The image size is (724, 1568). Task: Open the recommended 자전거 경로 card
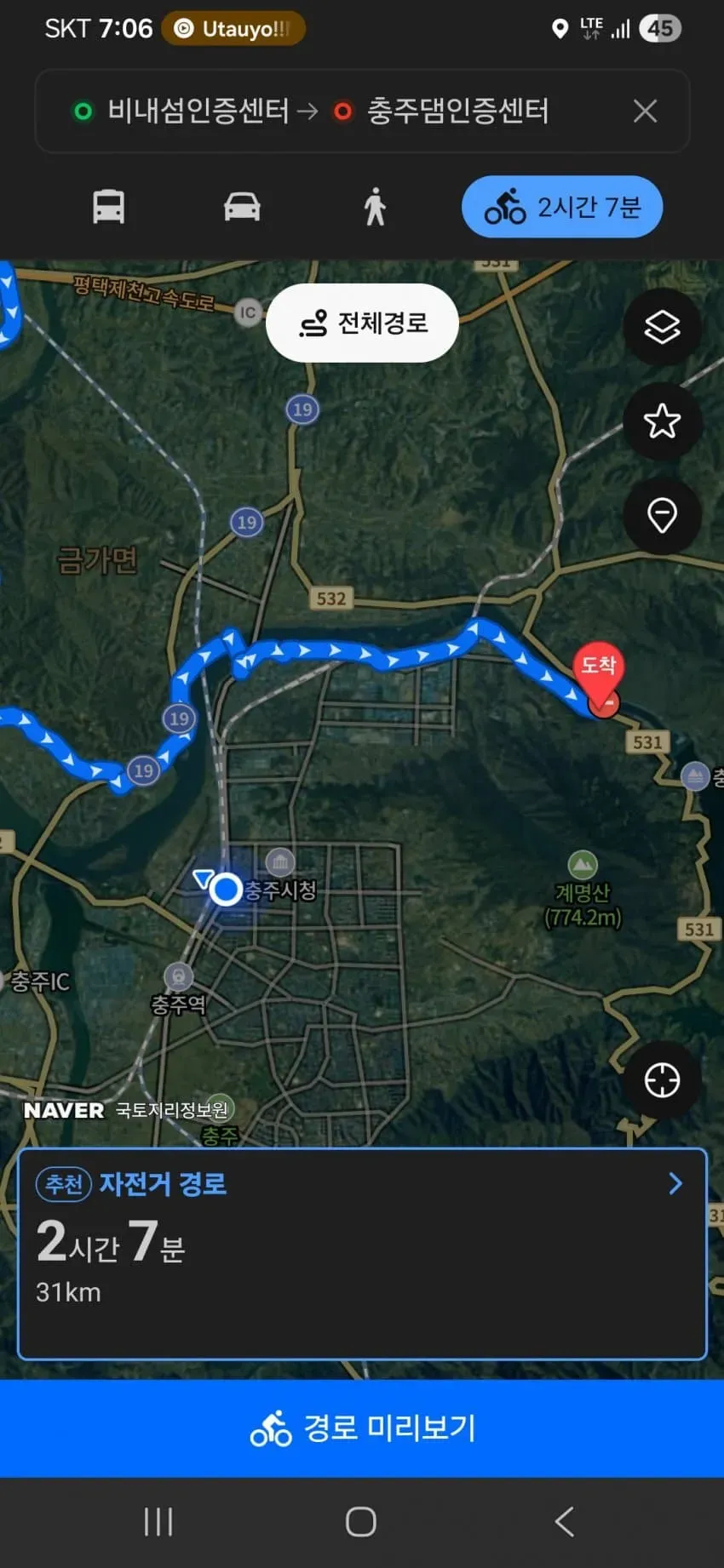click(362, 1254)
